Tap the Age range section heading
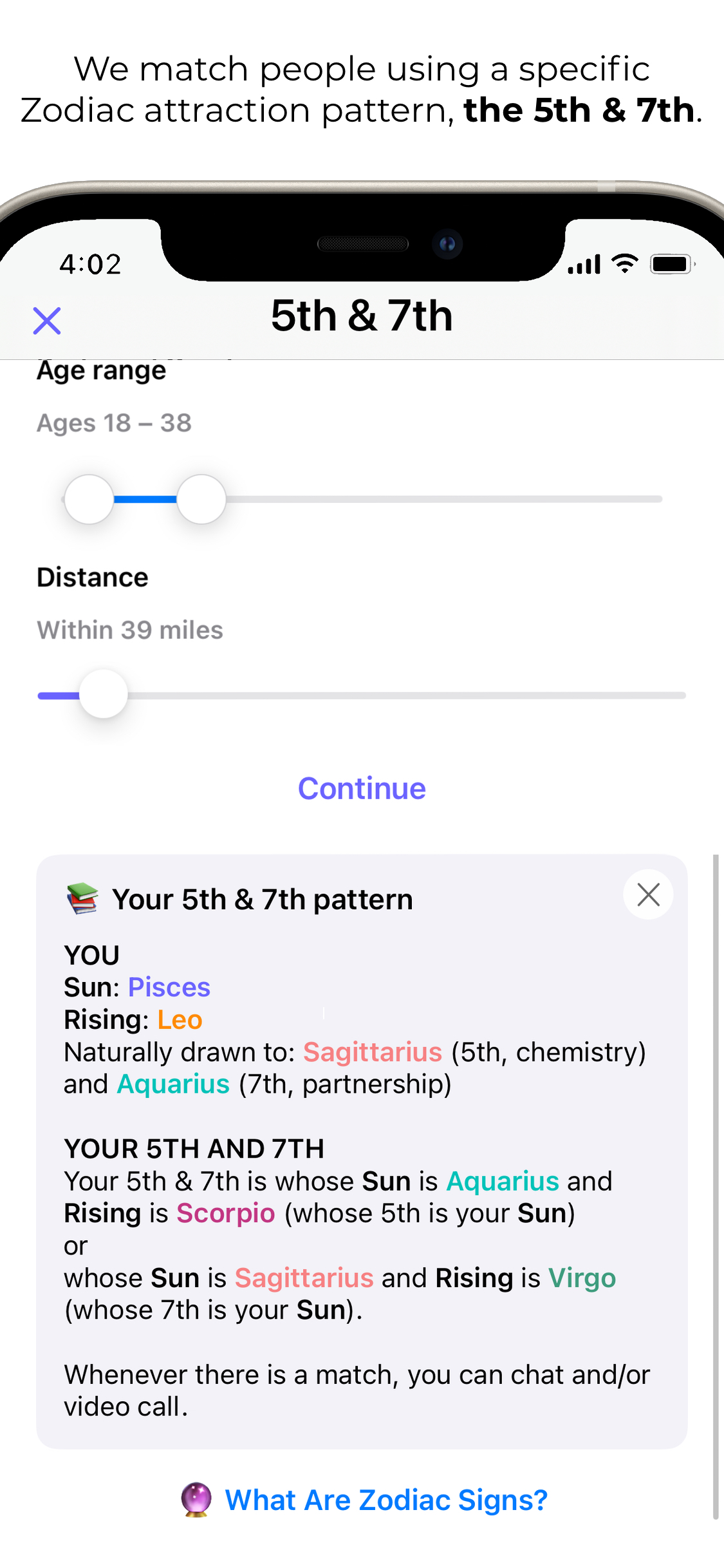Image resolution: width=724 pixels, height=1568 pixels. 101,370
